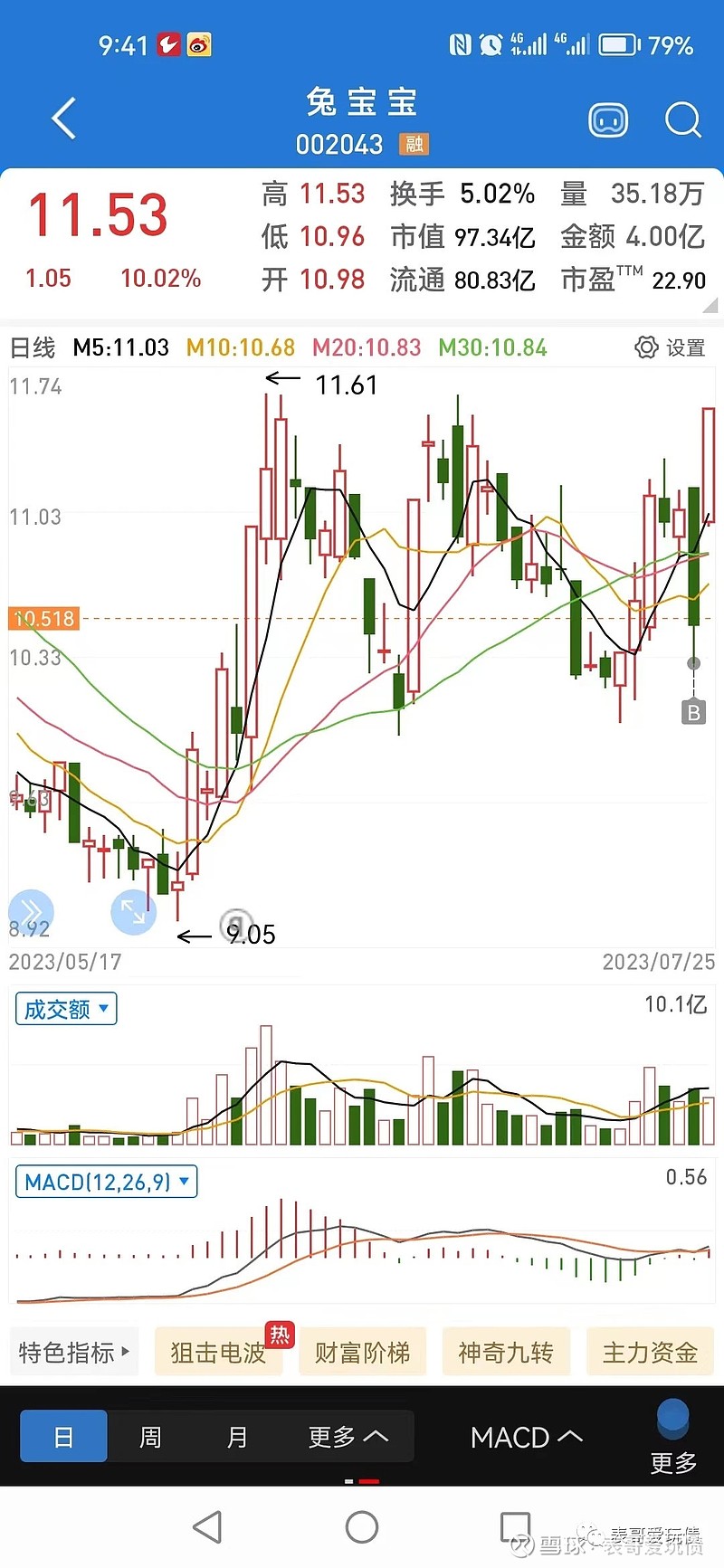Expand the bottom MACD indicator selector

coord(526,1437)
